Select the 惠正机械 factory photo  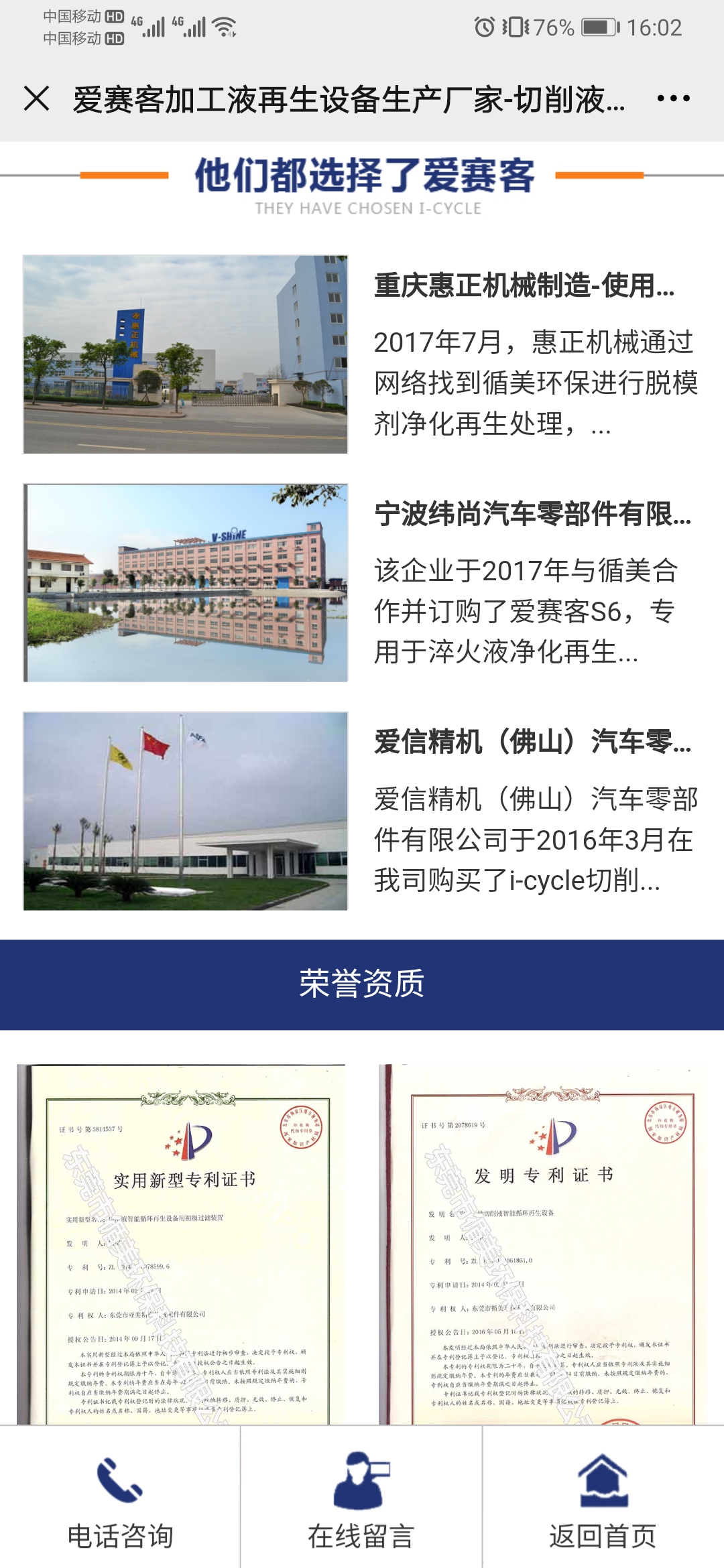point(186,354)
